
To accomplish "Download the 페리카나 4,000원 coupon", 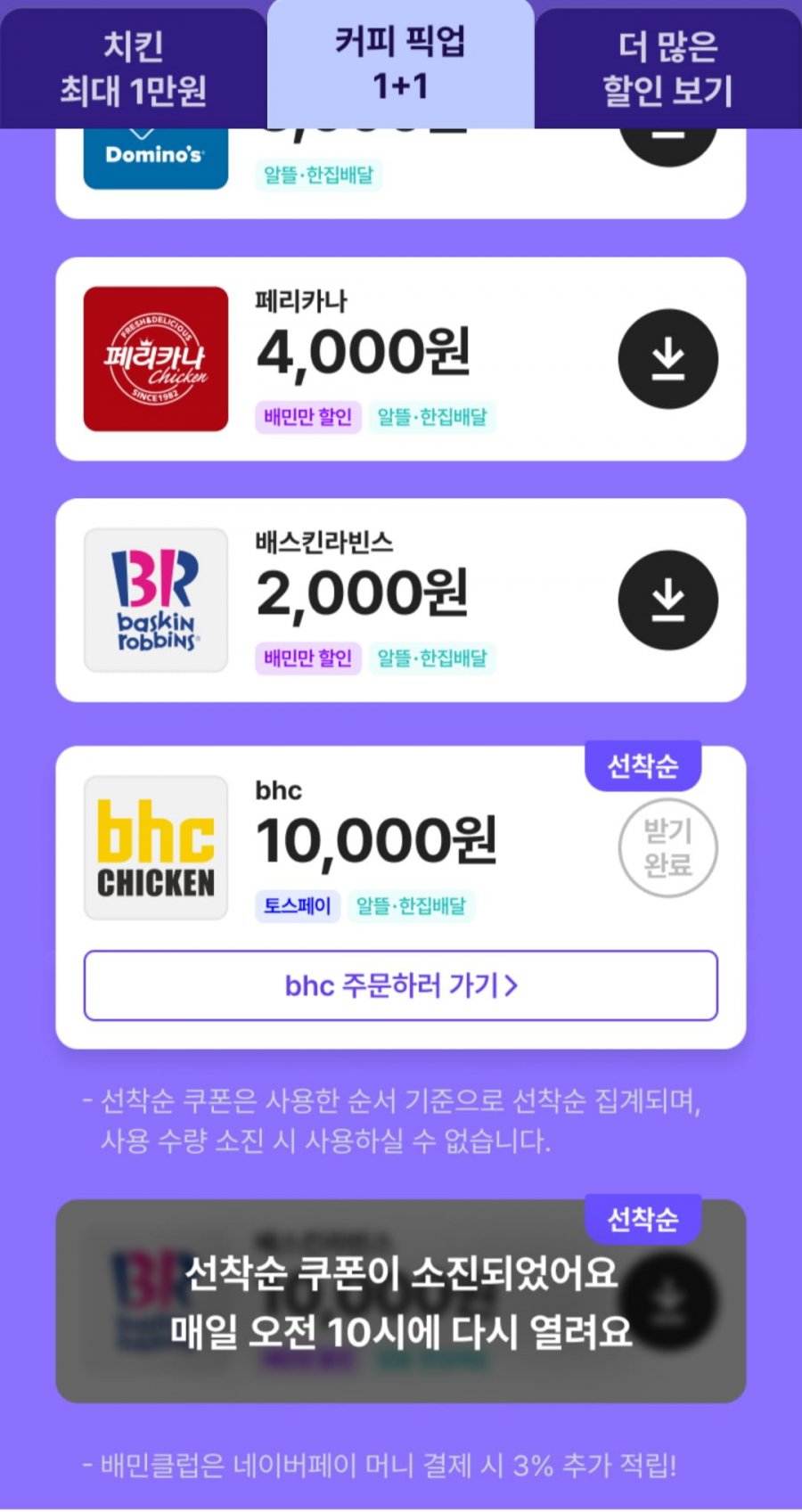I will coord(667,359).
